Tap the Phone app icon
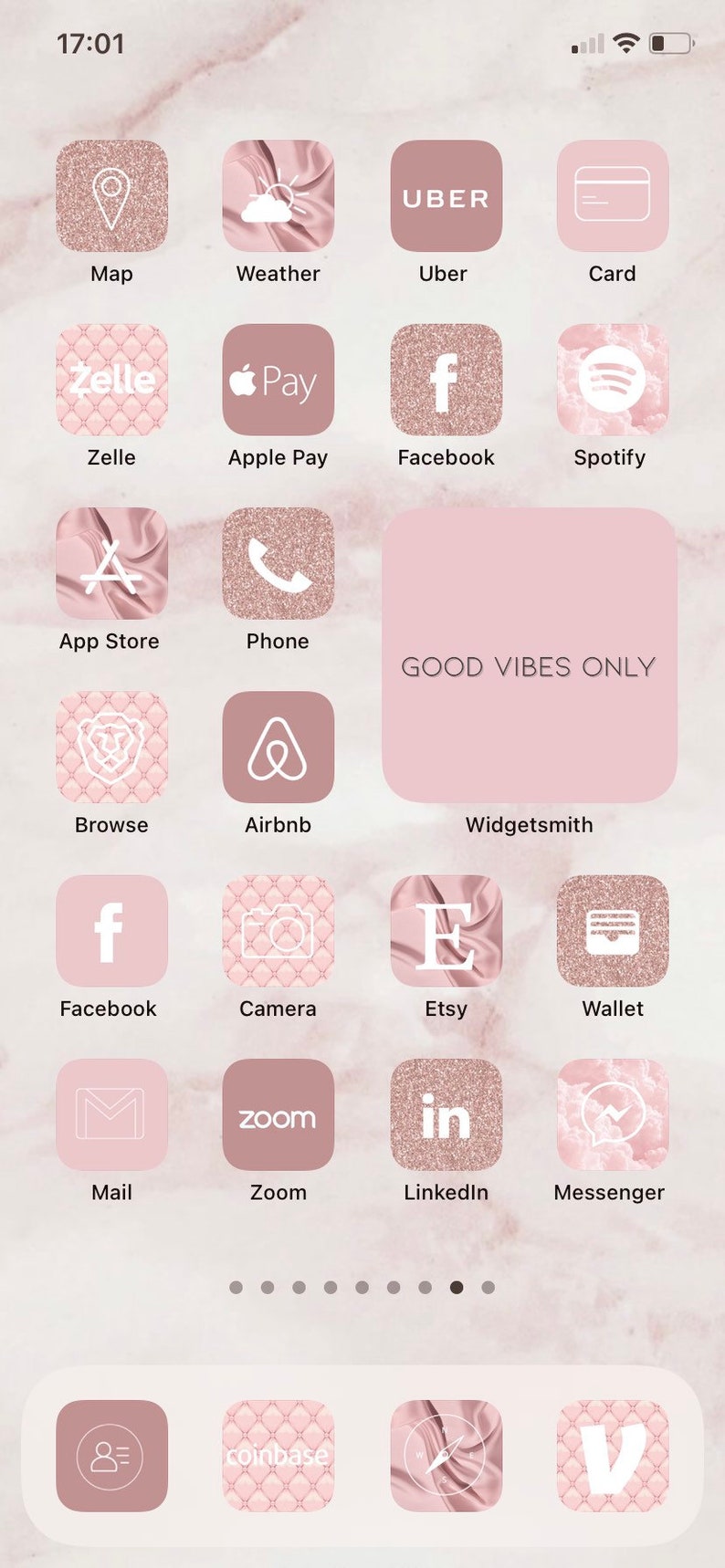The height and width of the screenshot is (1568, 725). coord(278,563)
